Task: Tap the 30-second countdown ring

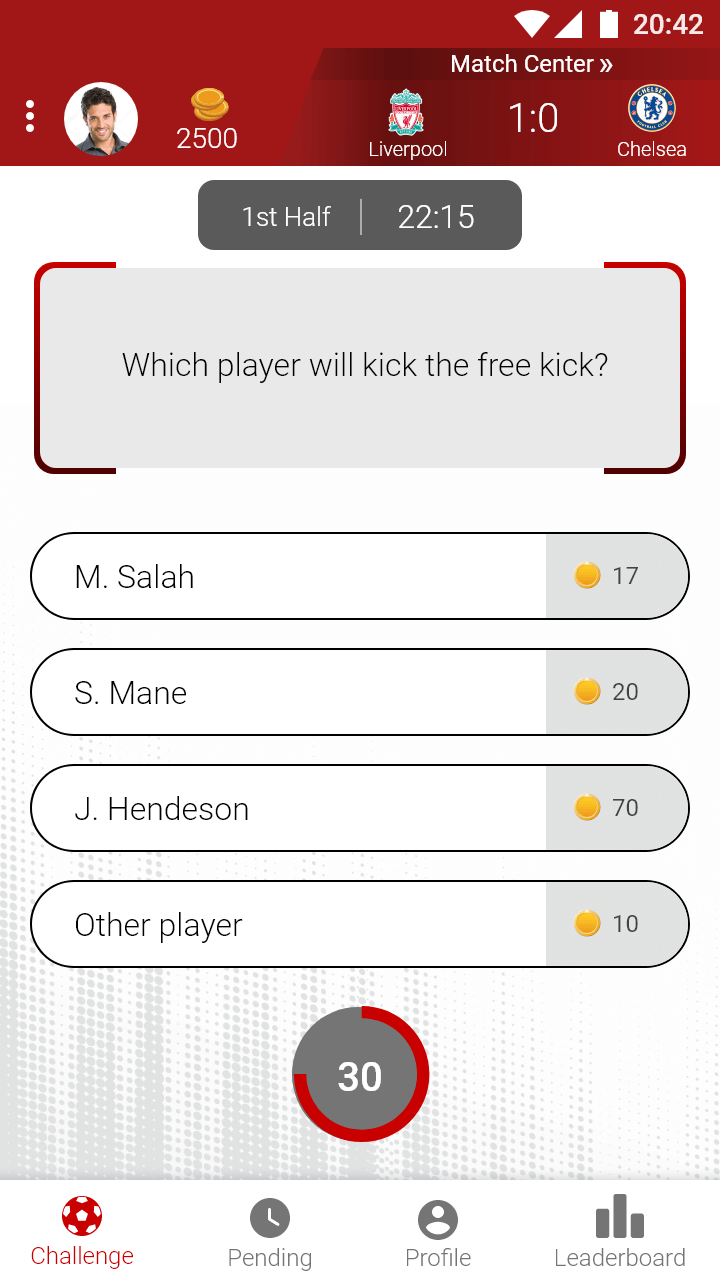Action: 360,1075
